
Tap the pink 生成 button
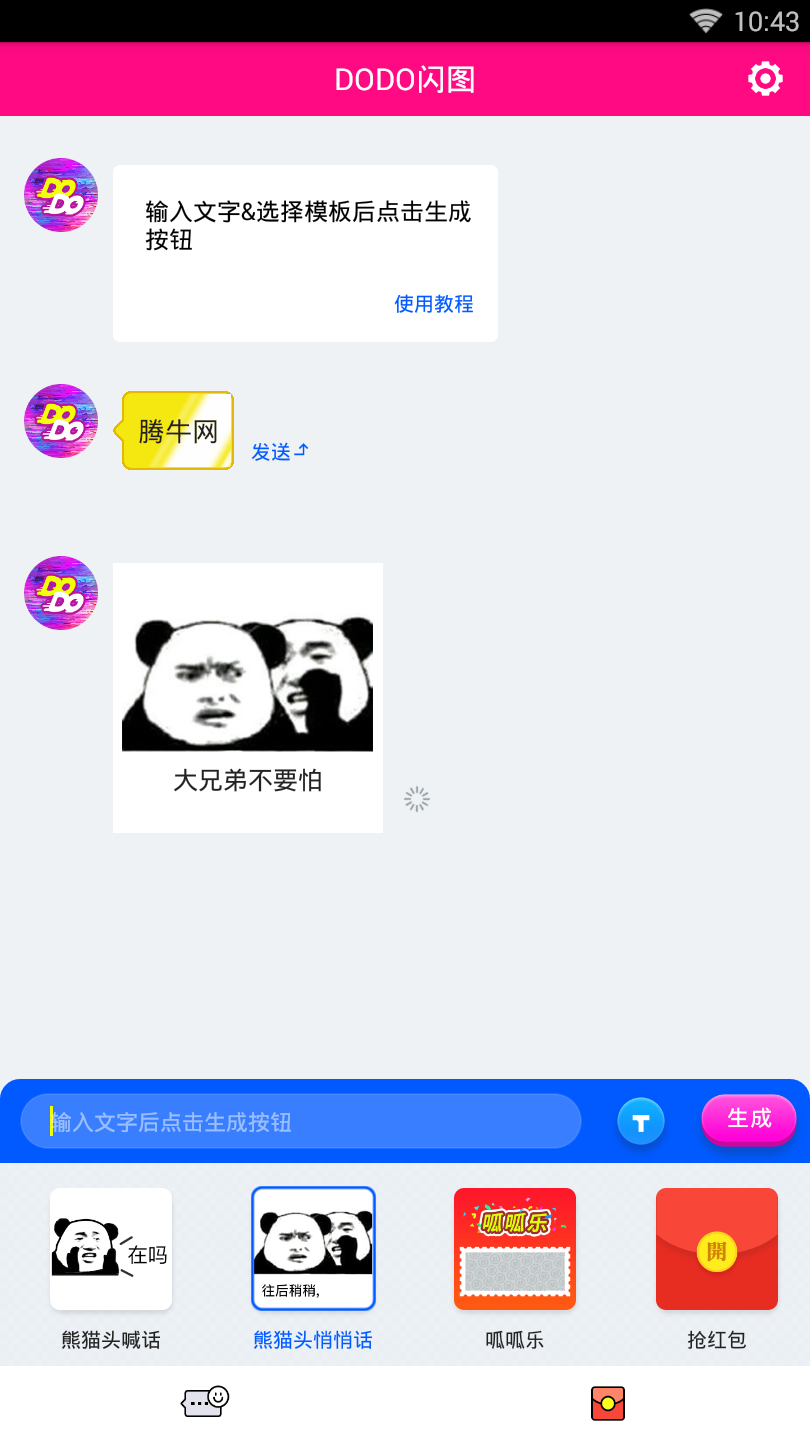[x=749, y=1119]
